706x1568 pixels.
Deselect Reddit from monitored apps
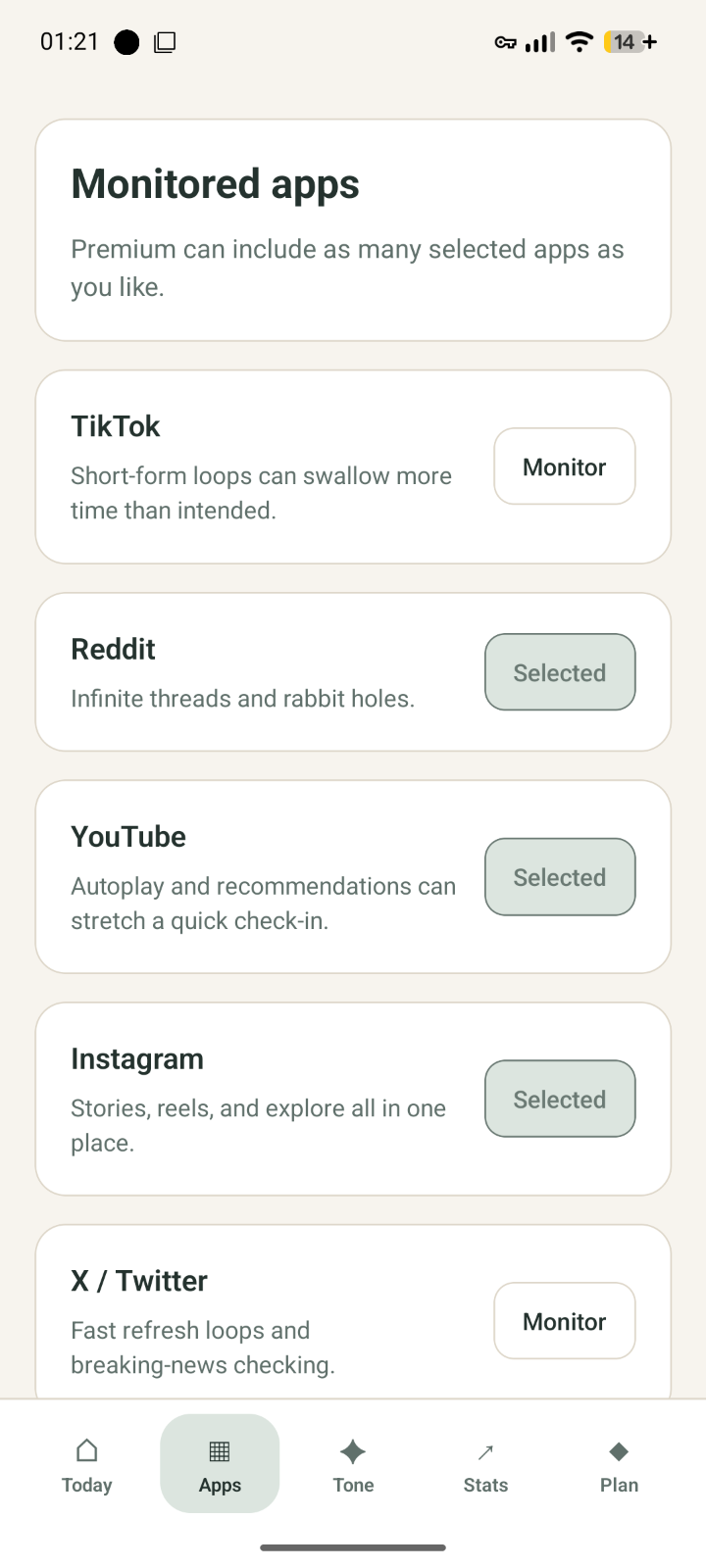coord(560,672)
